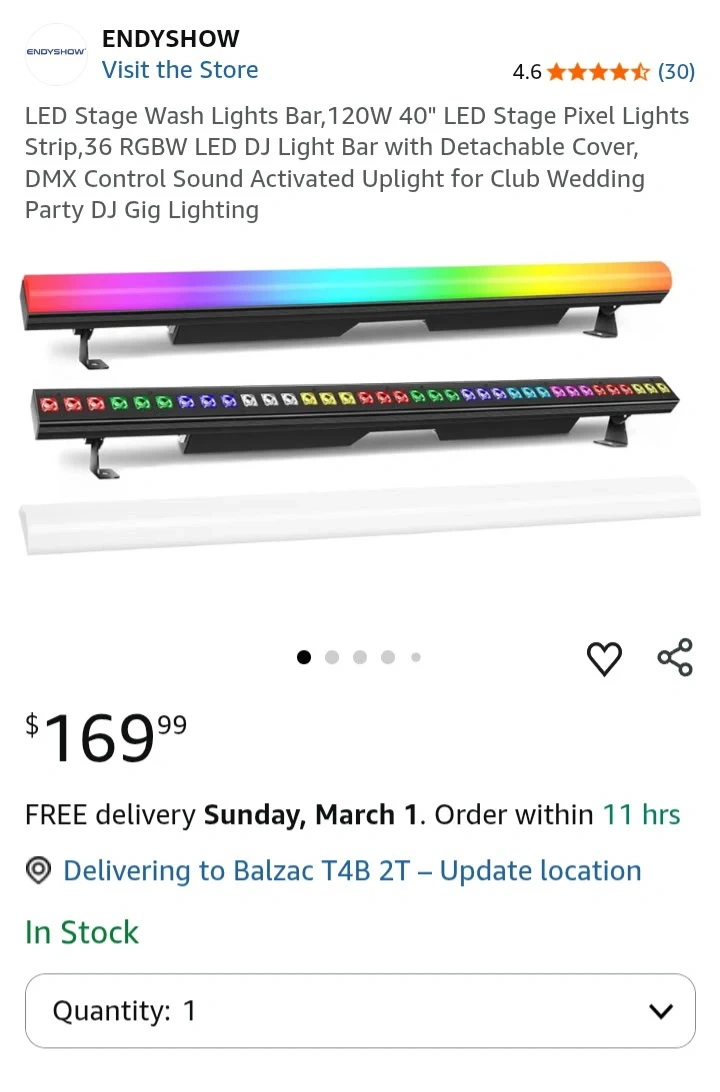Screen dimensions: 720x1092
Task: Update delivery location for Balzac T4B 2T
Action: pyautogui.click(x=350, y=871)
